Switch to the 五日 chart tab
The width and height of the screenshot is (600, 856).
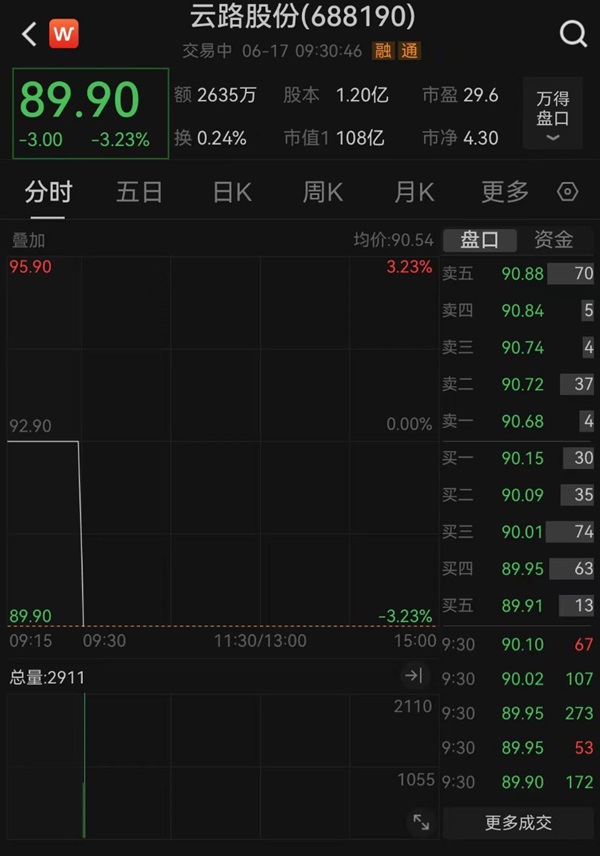[x=139, y=191]
